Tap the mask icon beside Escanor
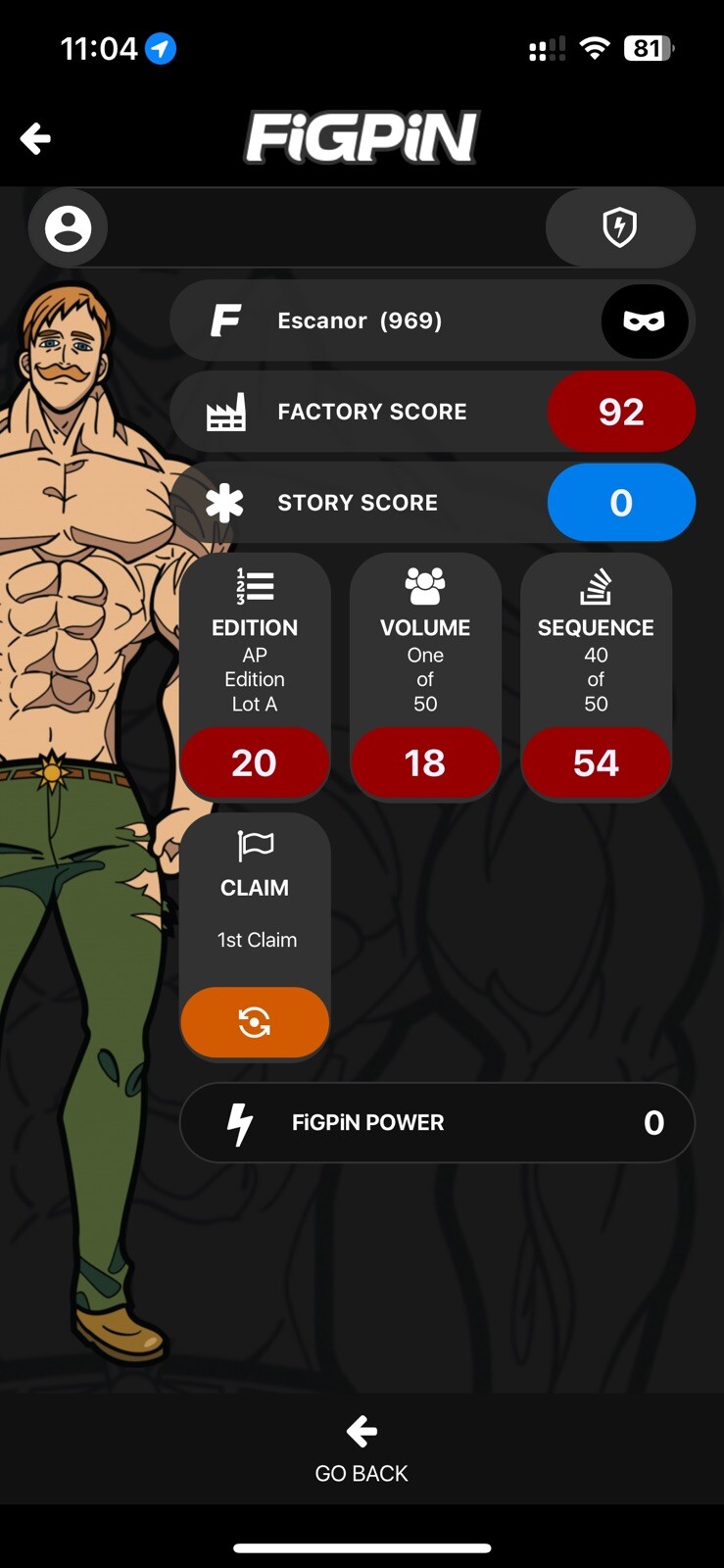Viewport: 724px width, 1568px height. 644,320
